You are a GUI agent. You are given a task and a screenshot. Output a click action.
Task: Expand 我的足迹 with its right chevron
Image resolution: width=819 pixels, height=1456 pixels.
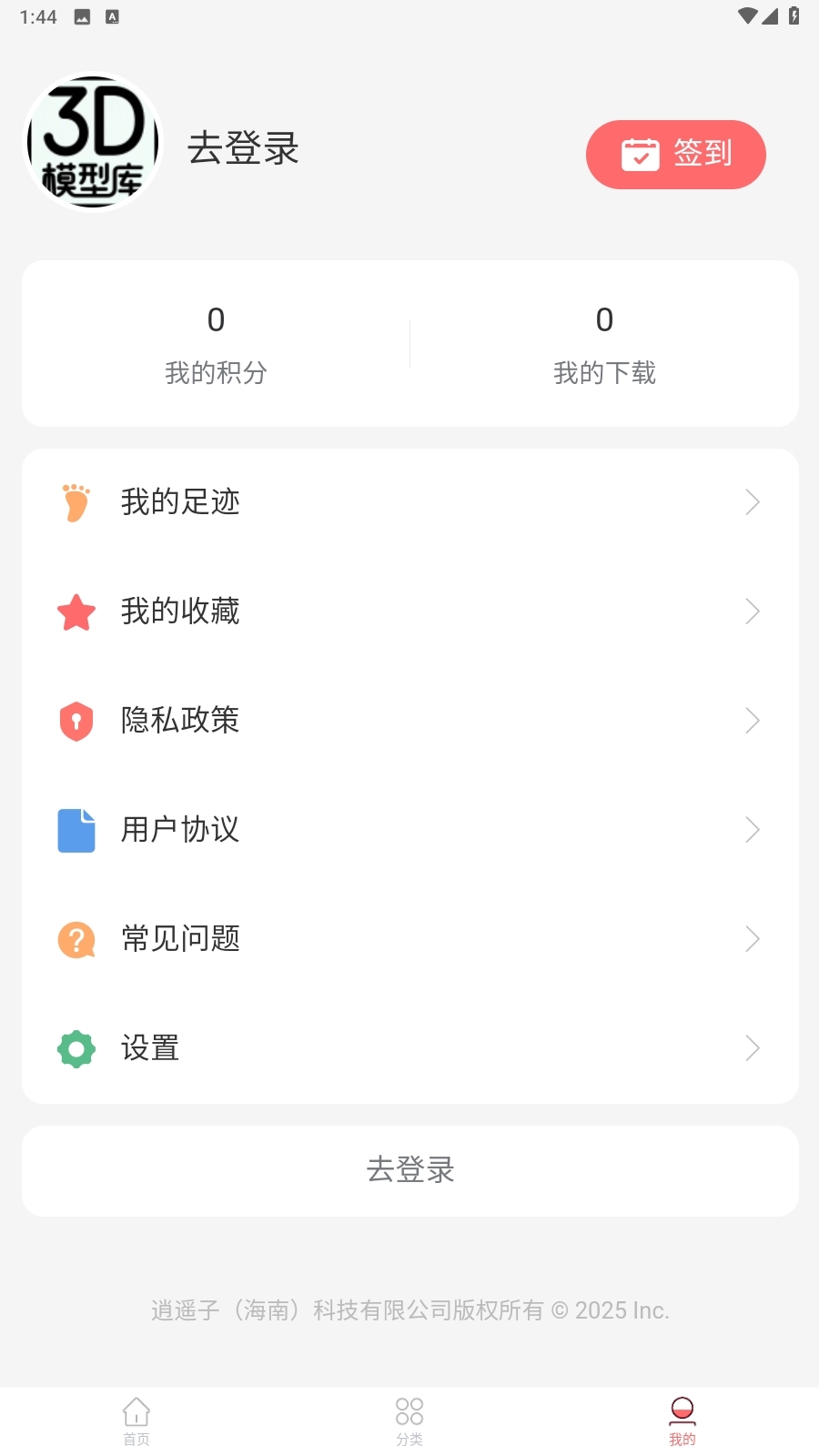point(753,501)
